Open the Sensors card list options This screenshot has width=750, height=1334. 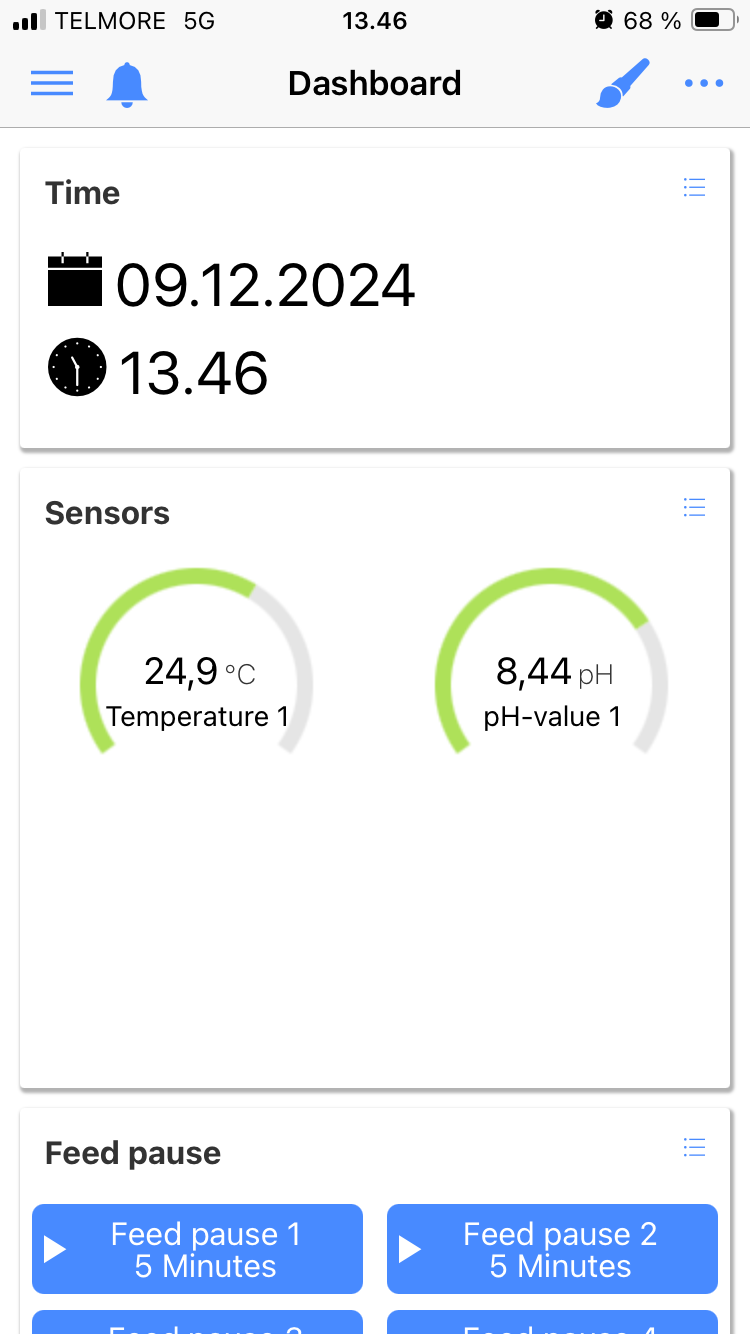click(694, 507)
